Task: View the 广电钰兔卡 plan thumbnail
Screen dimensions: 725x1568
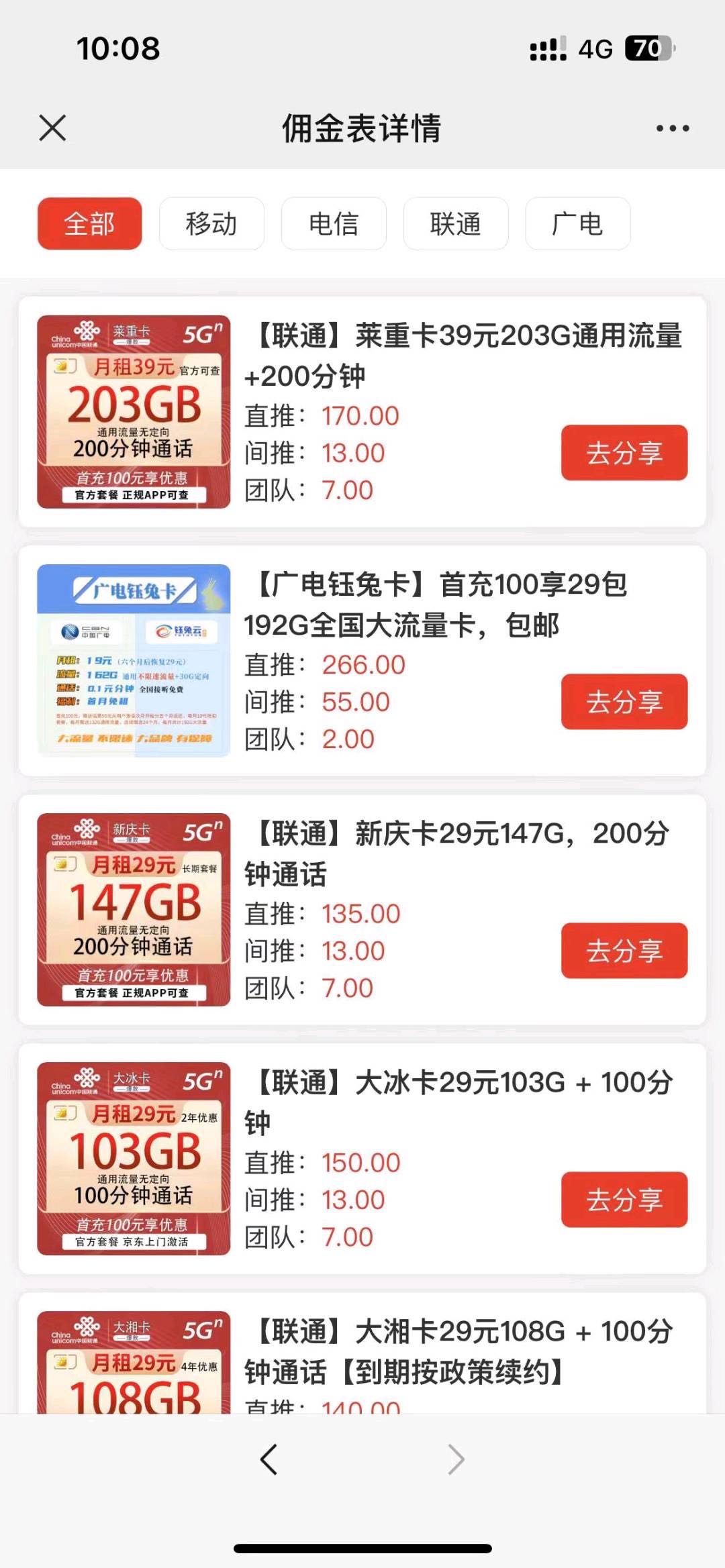Action: 134,661
